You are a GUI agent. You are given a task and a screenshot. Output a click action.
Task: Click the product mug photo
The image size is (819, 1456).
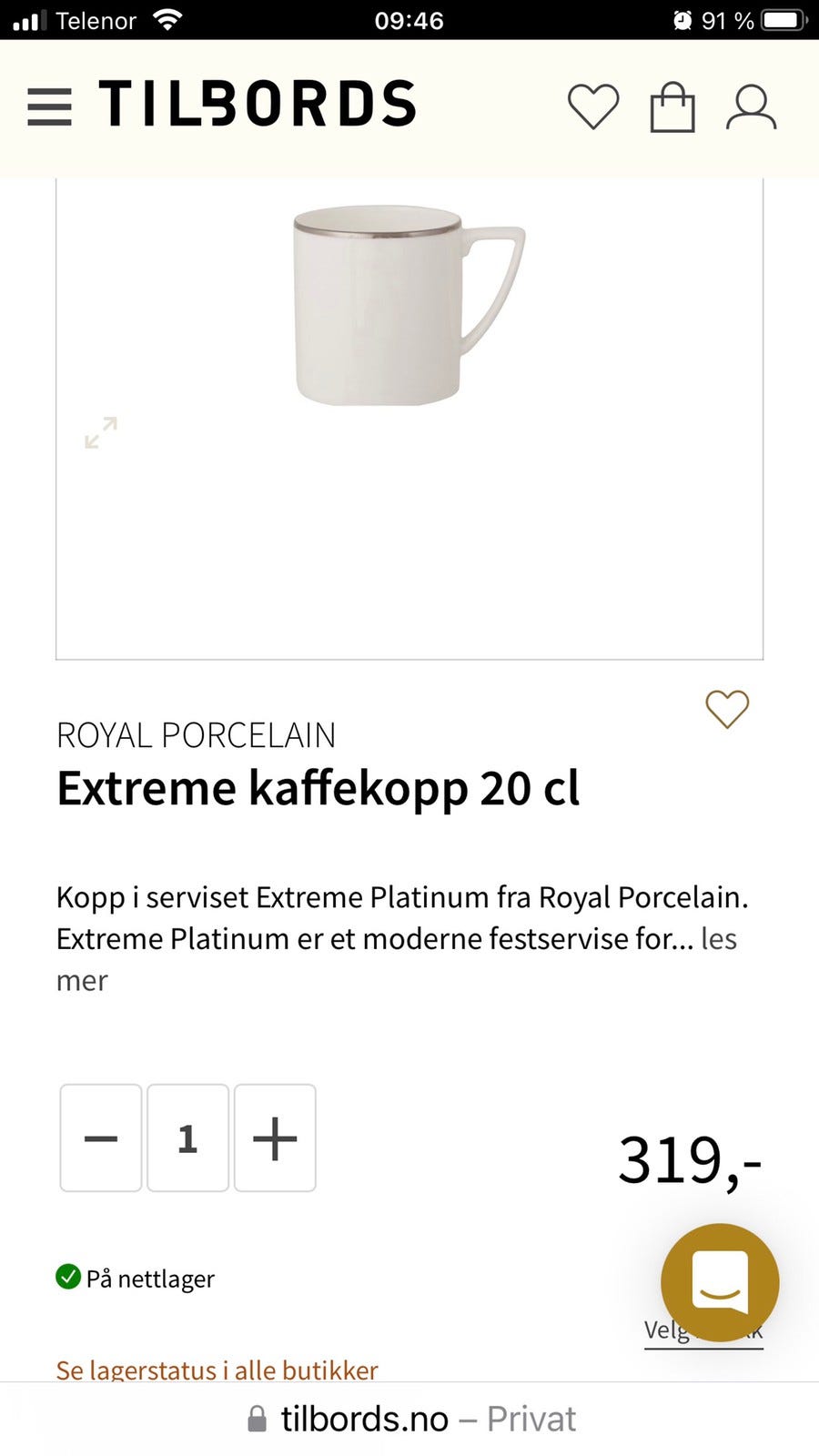(391, 309)
